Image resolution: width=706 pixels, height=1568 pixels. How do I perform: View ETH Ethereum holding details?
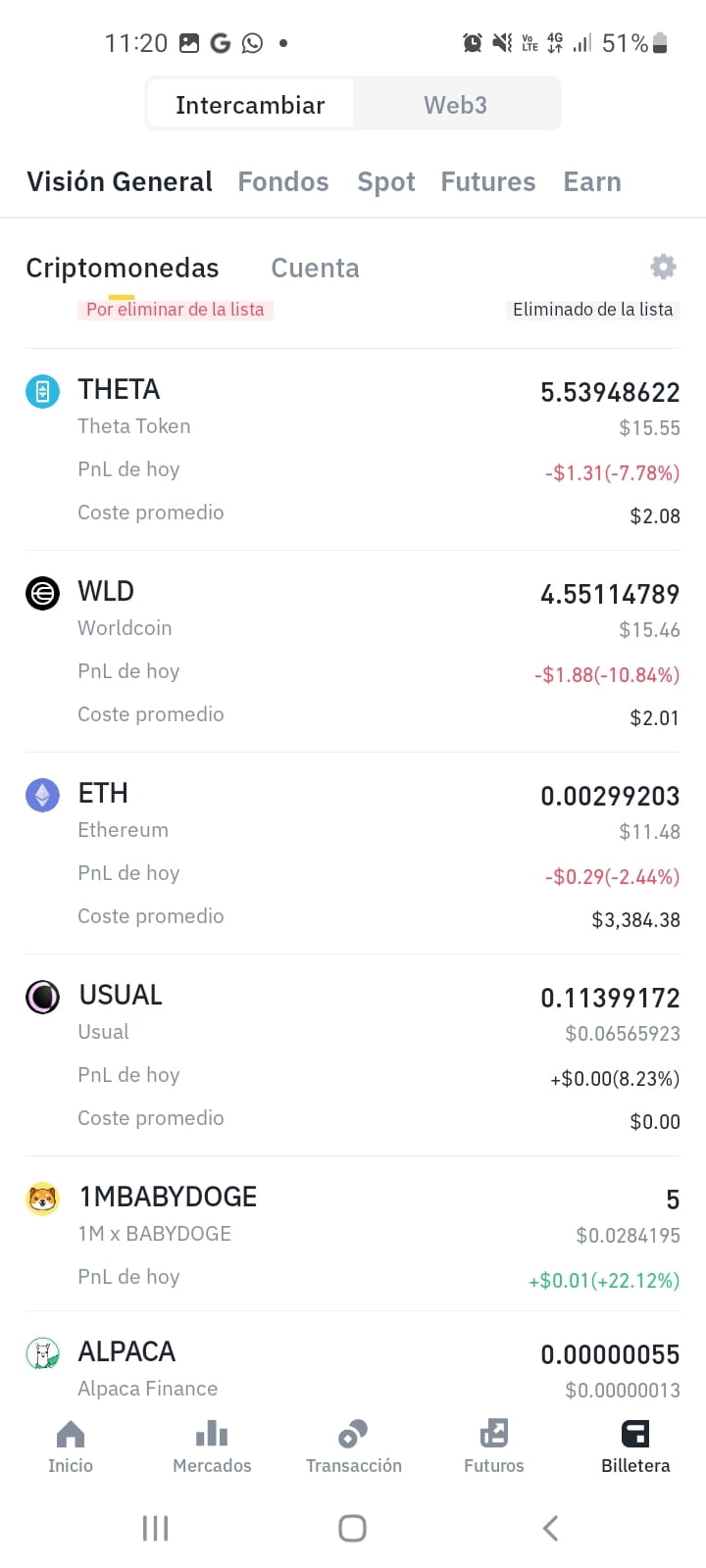point(353,855)
